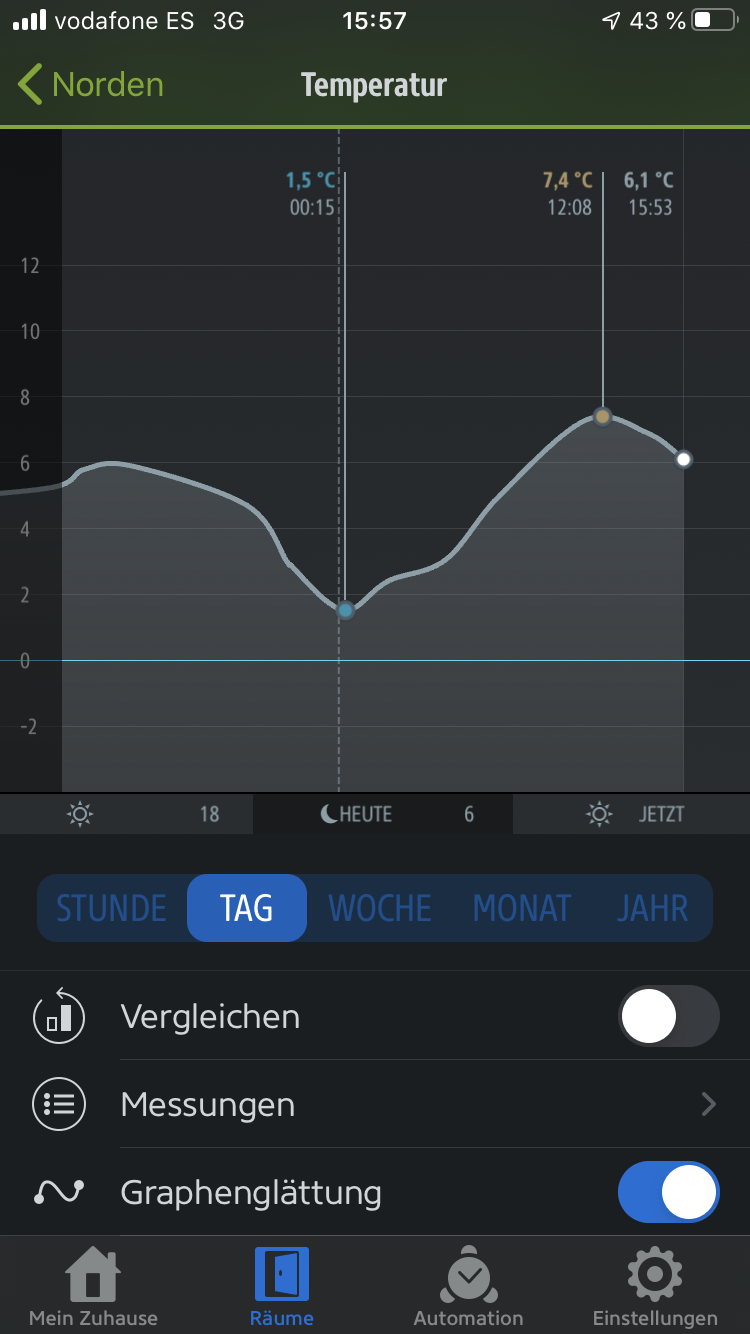Tap the 7,4 °C maximum point on graph
The width and height of the screenshot is (750, 1334).
602,416
